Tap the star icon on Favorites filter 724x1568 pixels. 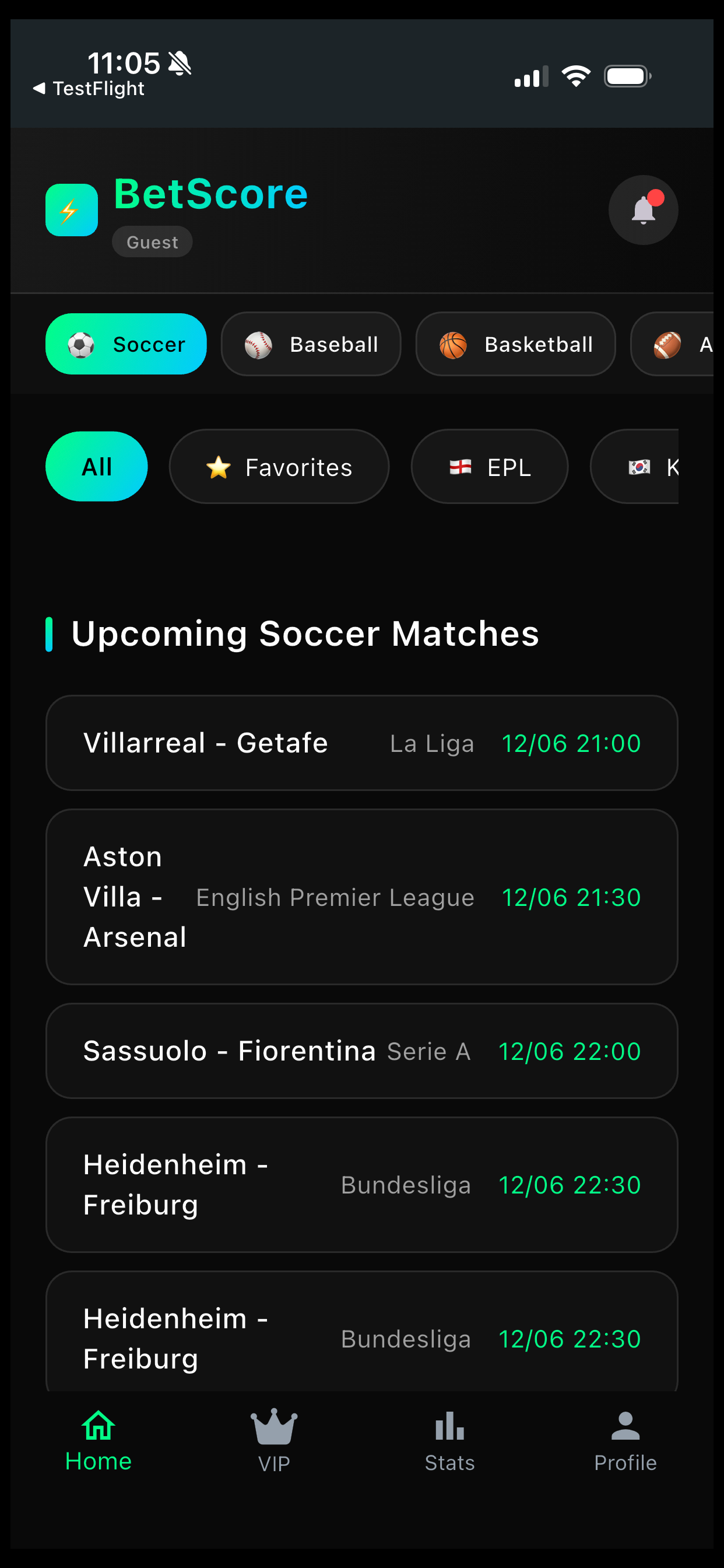[219, 467]
